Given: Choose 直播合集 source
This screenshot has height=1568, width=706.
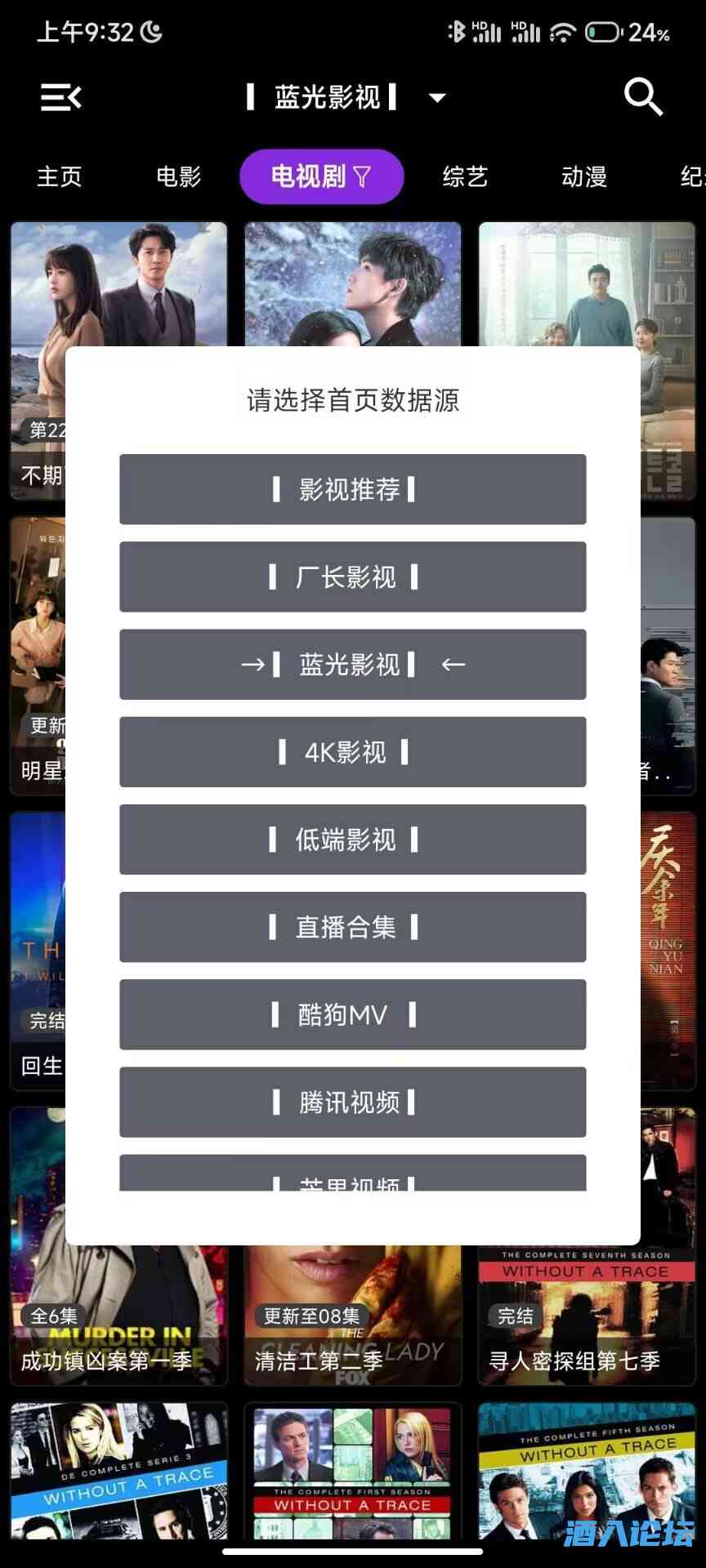Looking at the screenshot, I should point(352,927).
